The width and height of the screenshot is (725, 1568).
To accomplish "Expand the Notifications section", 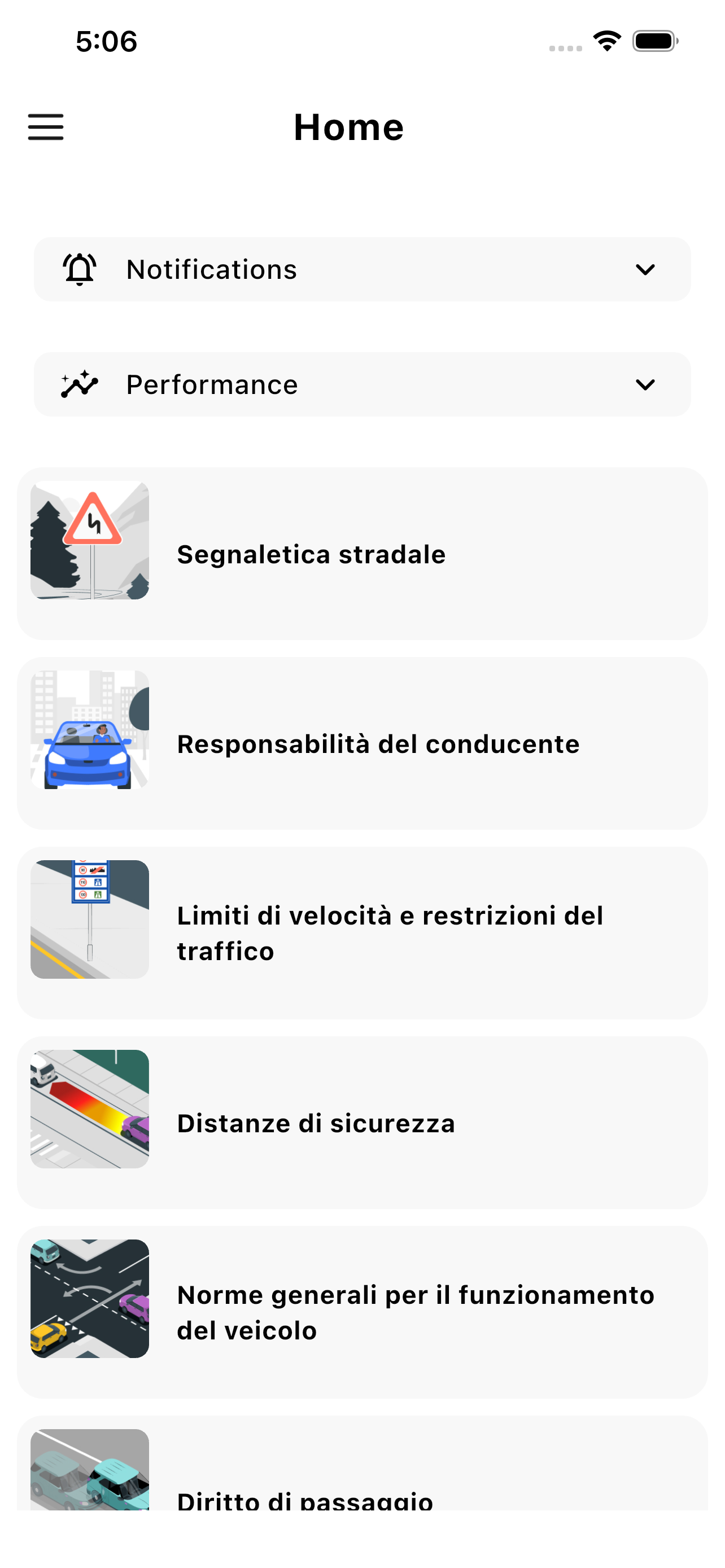I will coord(362,269).
